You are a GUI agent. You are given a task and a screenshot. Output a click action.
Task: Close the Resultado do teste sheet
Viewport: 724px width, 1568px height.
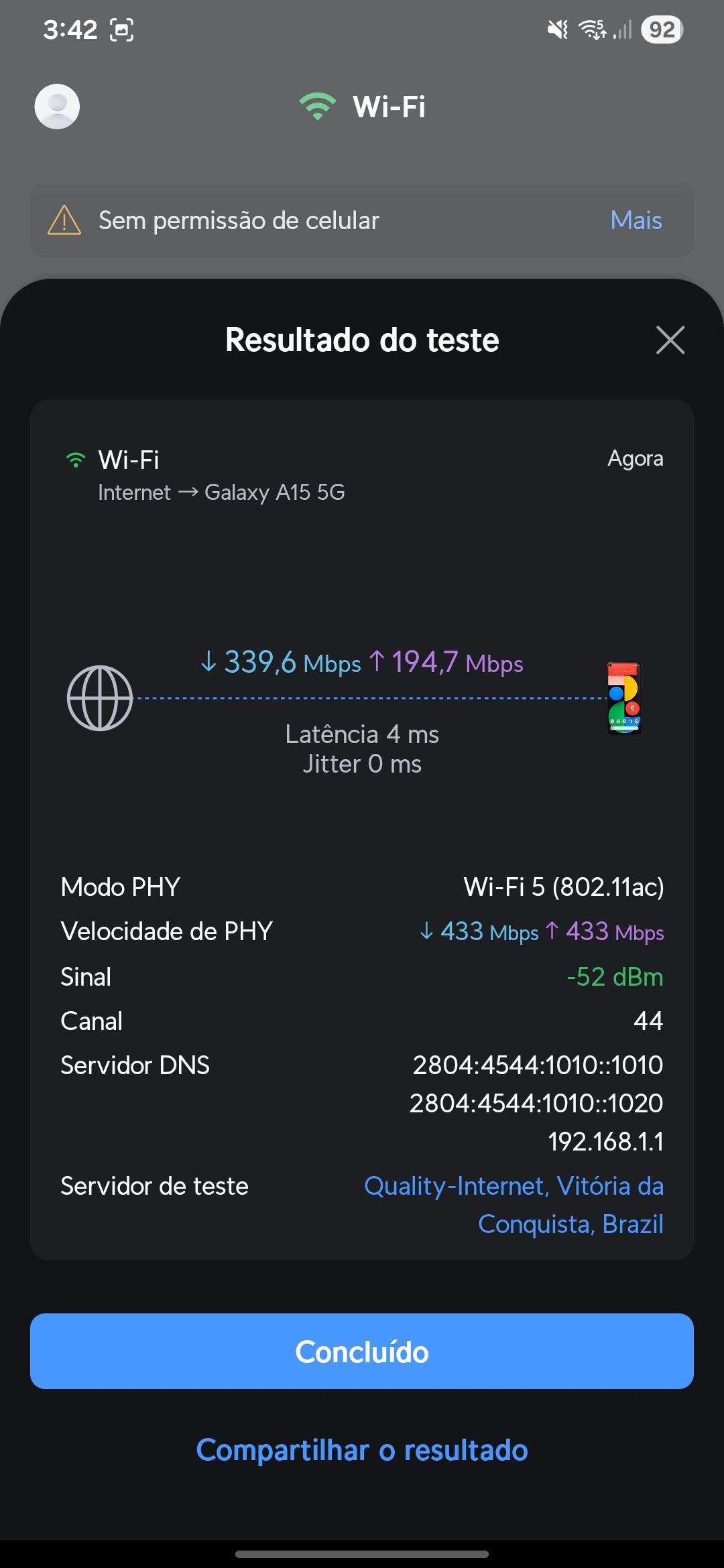670,340
